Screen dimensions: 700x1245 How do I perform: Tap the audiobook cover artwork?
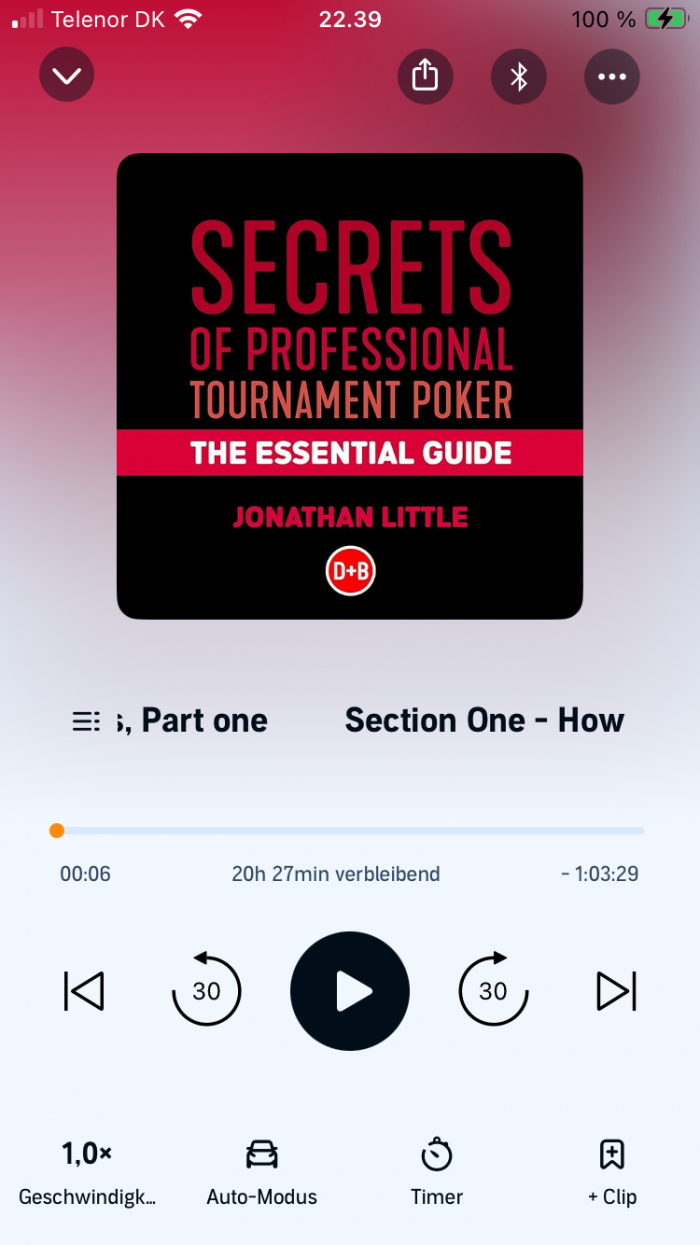click(350, 386)
